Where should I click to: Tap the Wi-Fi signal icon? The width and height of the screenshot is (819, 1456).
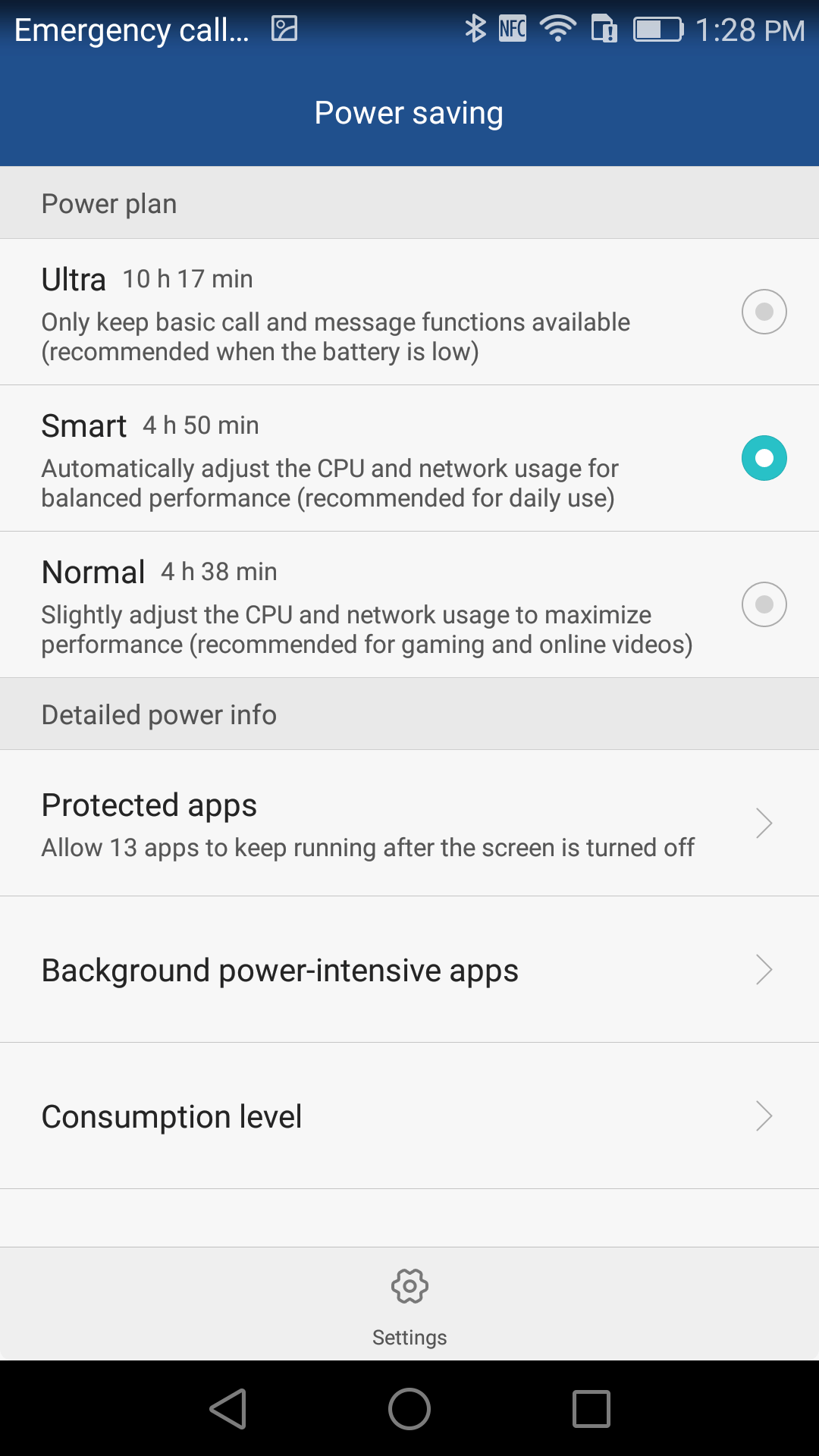pos(558,29)
